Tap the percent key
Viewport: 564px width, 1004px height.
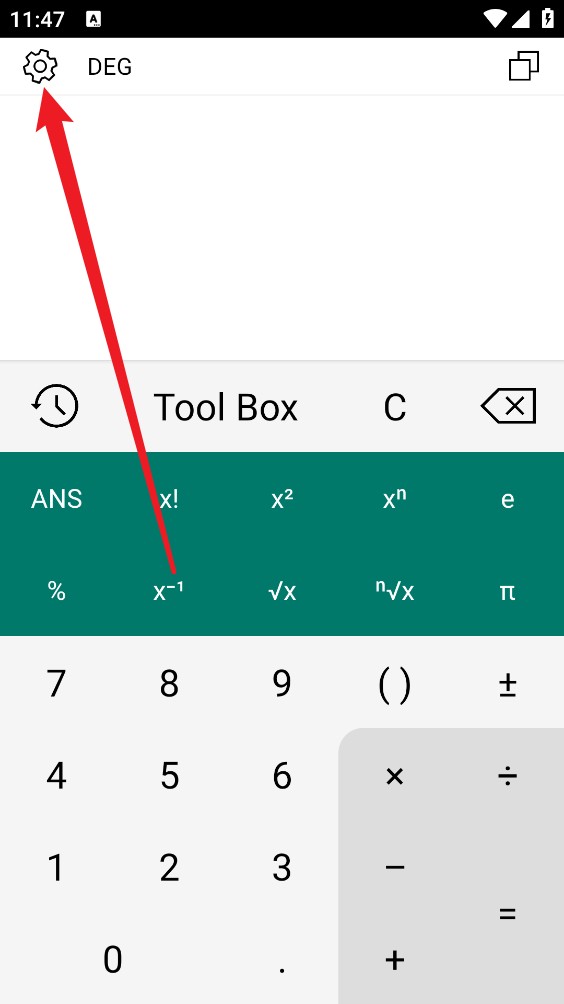tap(56, 591)
